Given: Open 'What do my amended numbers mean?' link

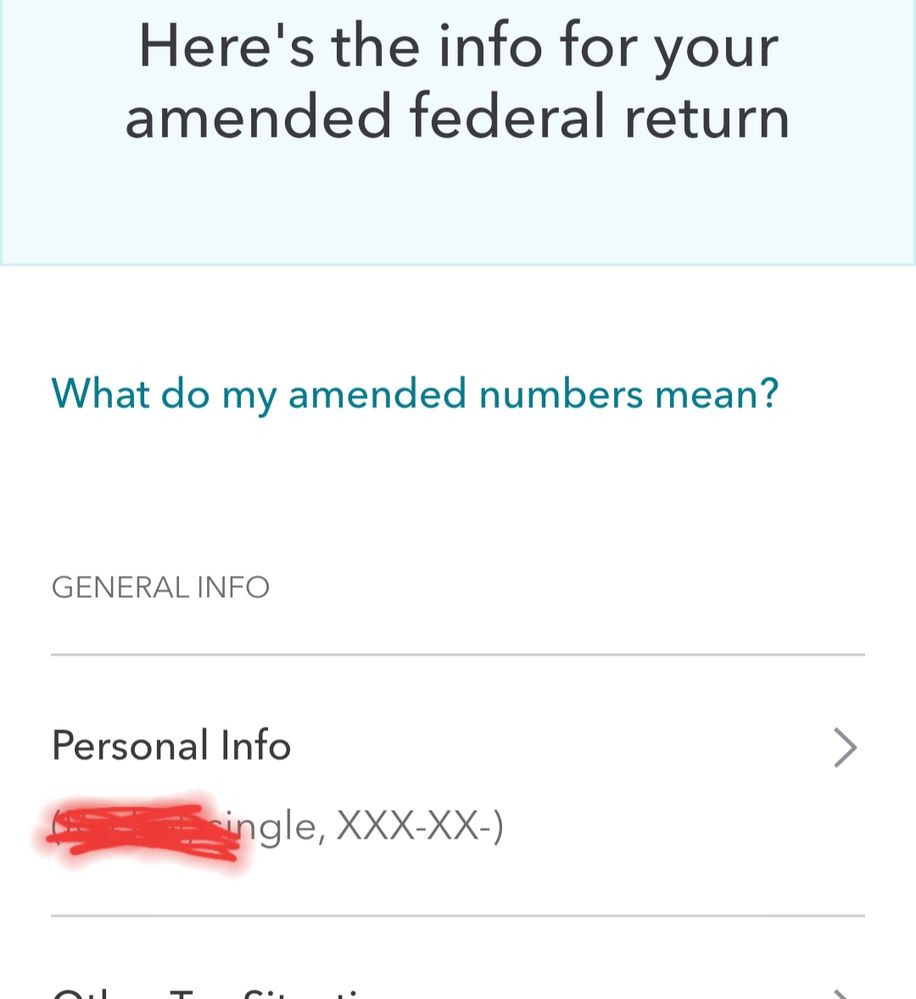Looking at the screenshot, I should pyautogui.click(x=414, y=393).
